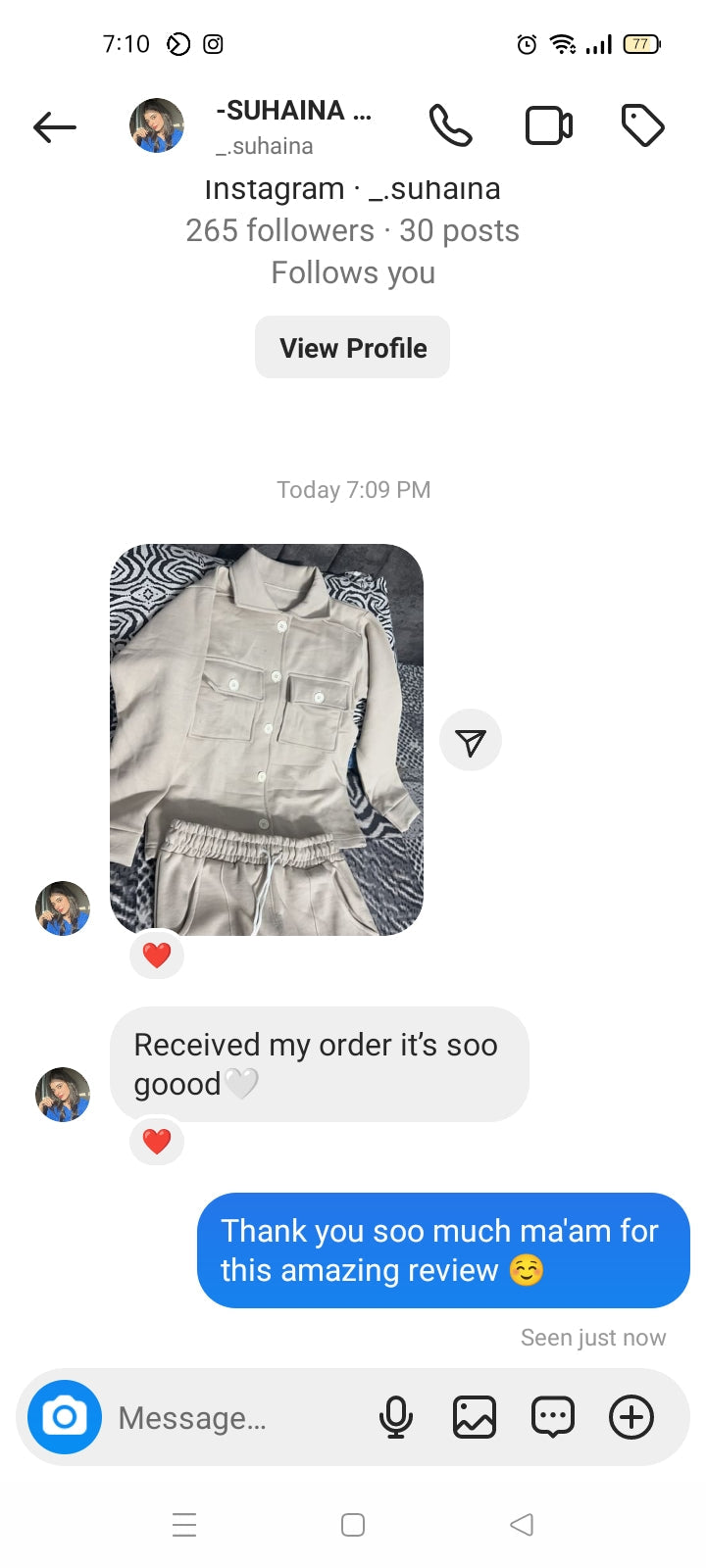Go back from the chat

click(55, 126)
